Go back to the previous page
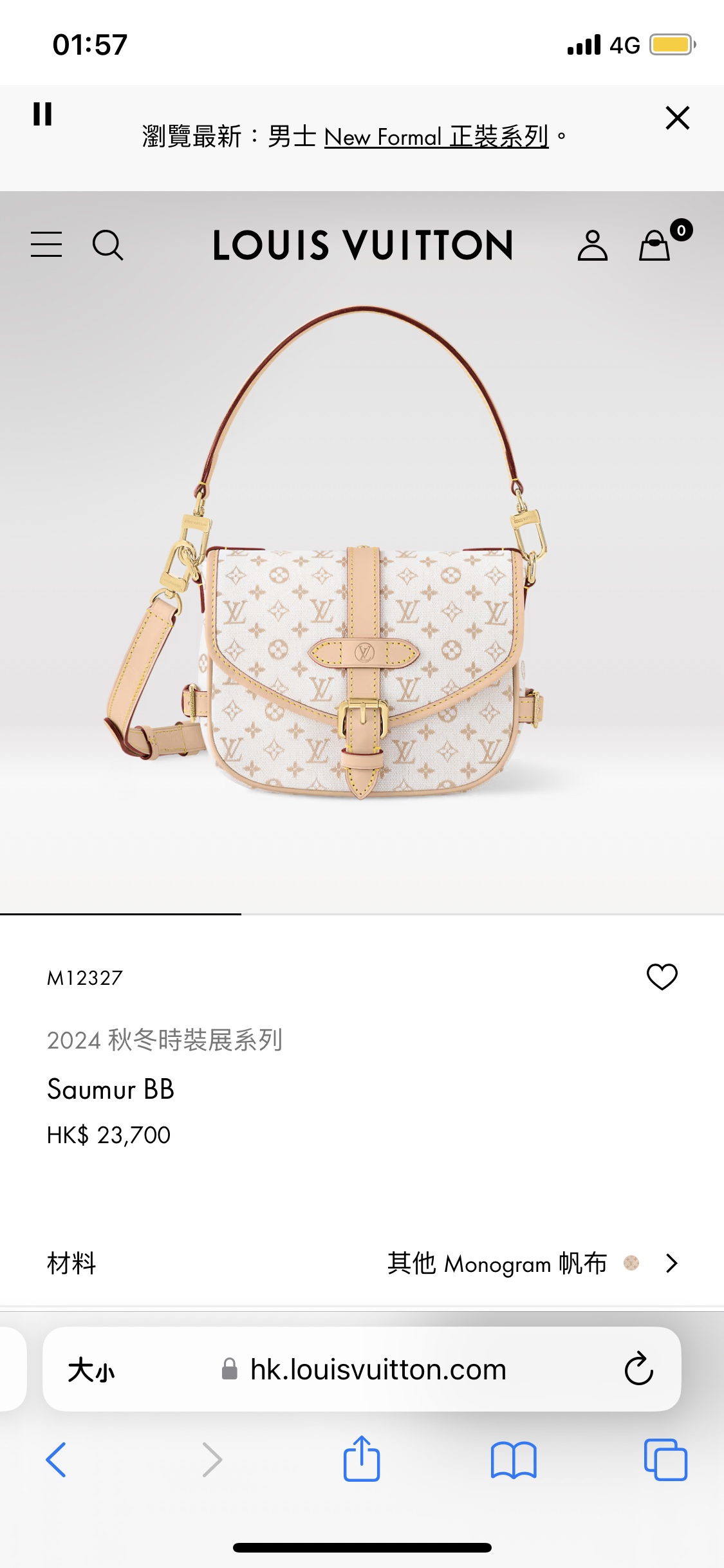This screenshot has height=1568, width=724. (57, 1459)
